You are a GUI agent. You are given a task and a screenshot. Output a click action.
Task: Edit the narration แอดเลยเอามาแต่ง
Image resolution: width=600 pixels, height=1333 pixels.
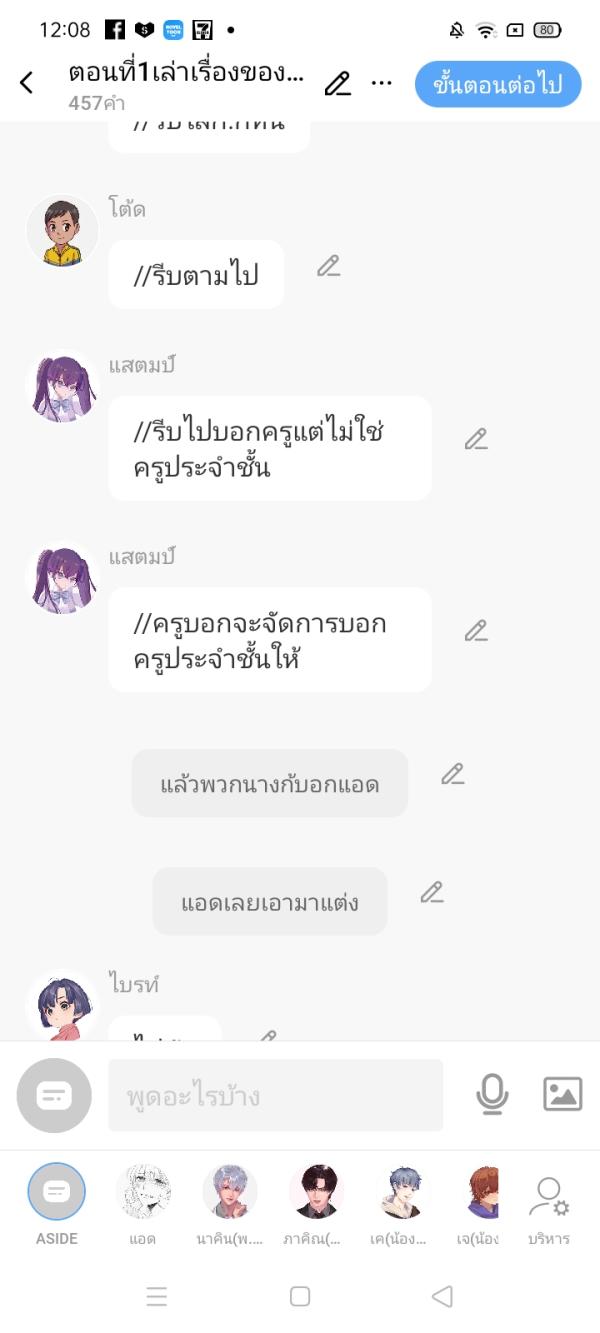click(x=431, y=892)
